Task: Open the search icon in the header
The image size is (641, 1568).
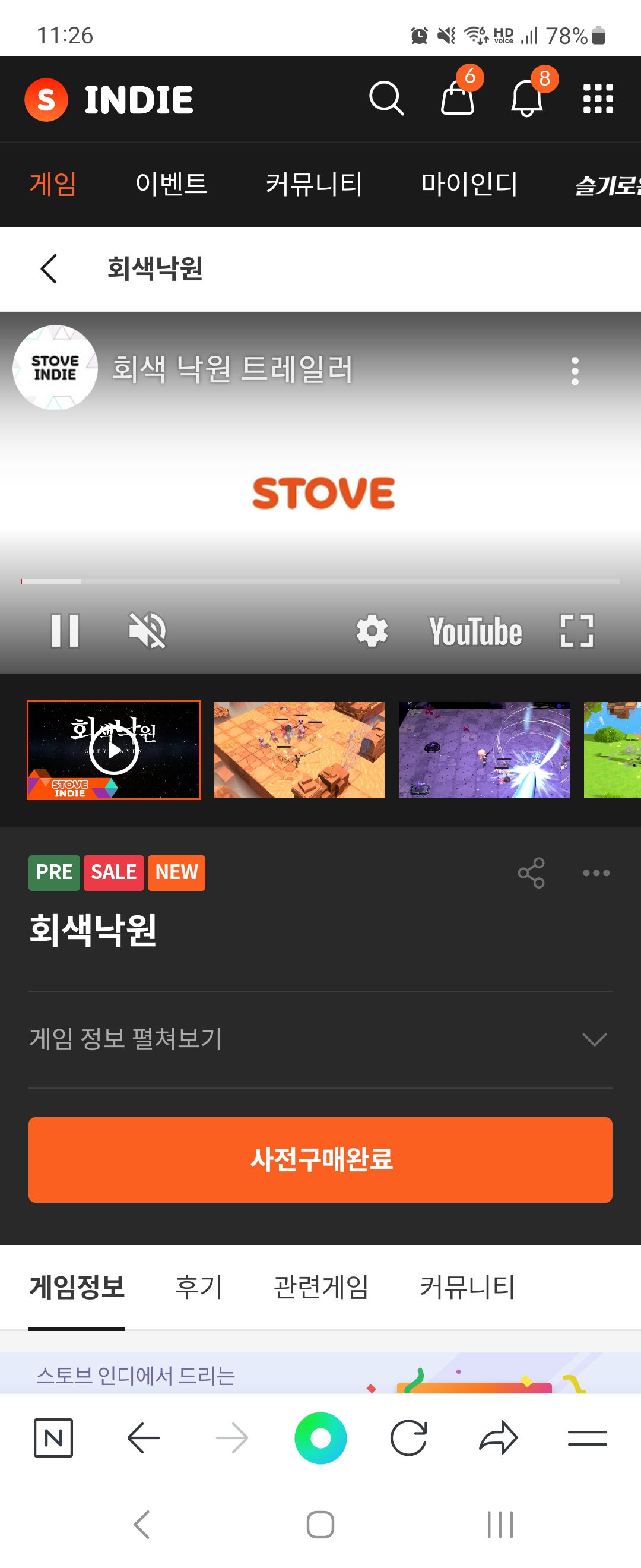Action: (386, 99)
